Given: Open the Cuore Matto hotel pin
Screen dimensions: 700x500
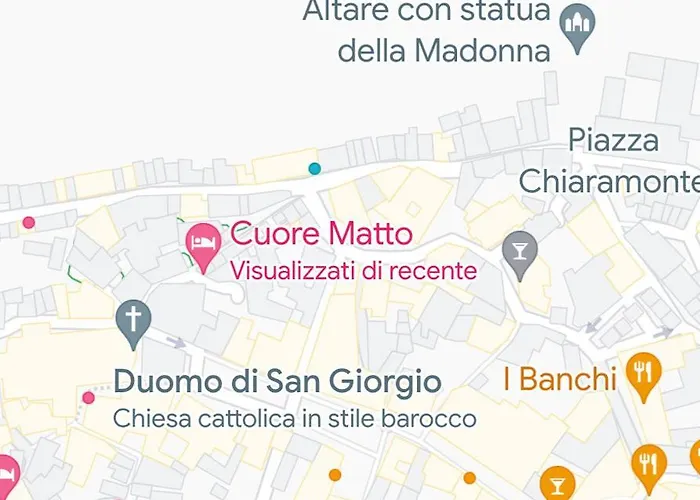Looking at the screenshot, I should (x=205, y=243).
